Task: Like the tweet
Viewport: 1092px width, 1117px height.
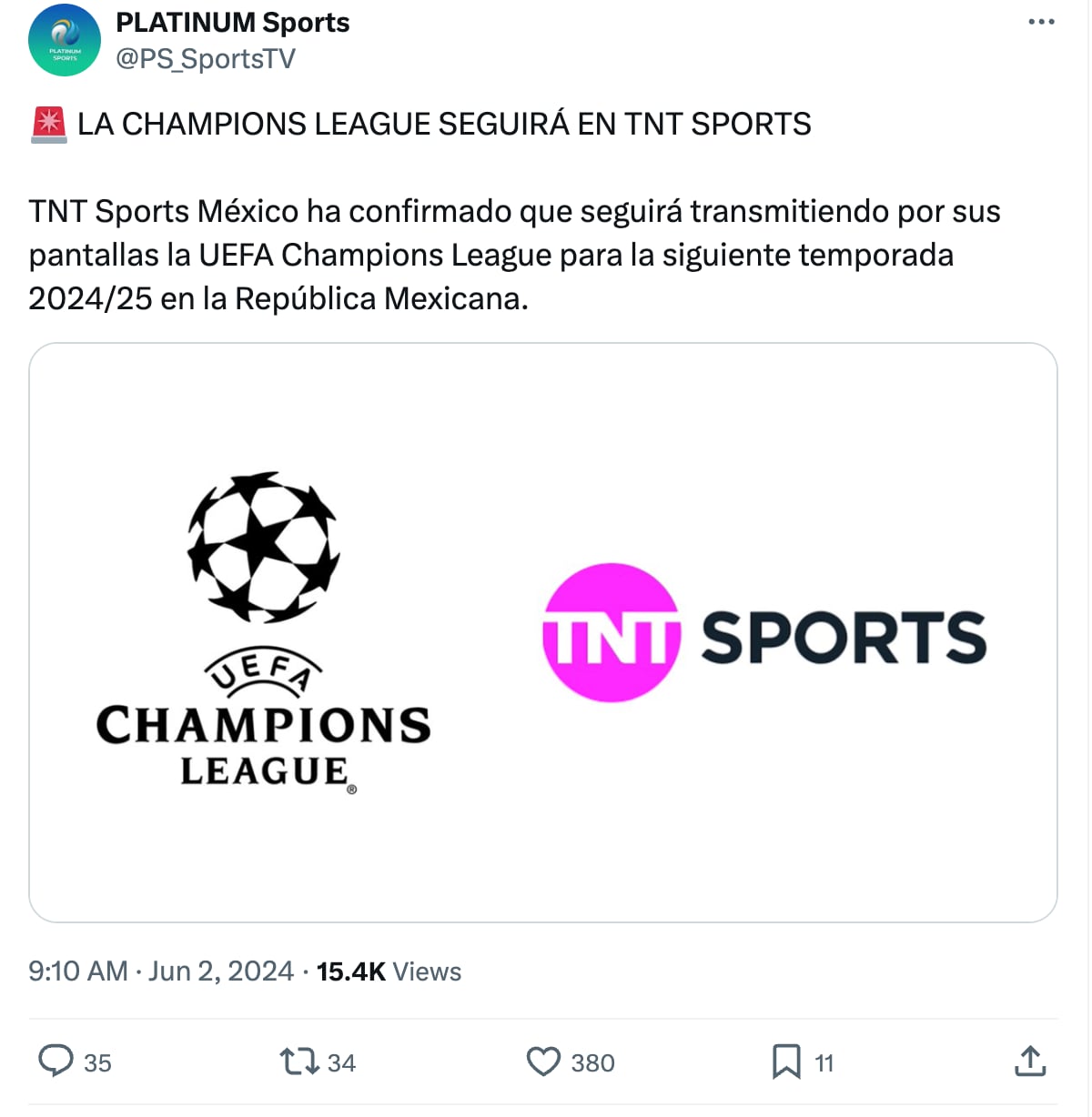Action: (x=542, y=1062)
